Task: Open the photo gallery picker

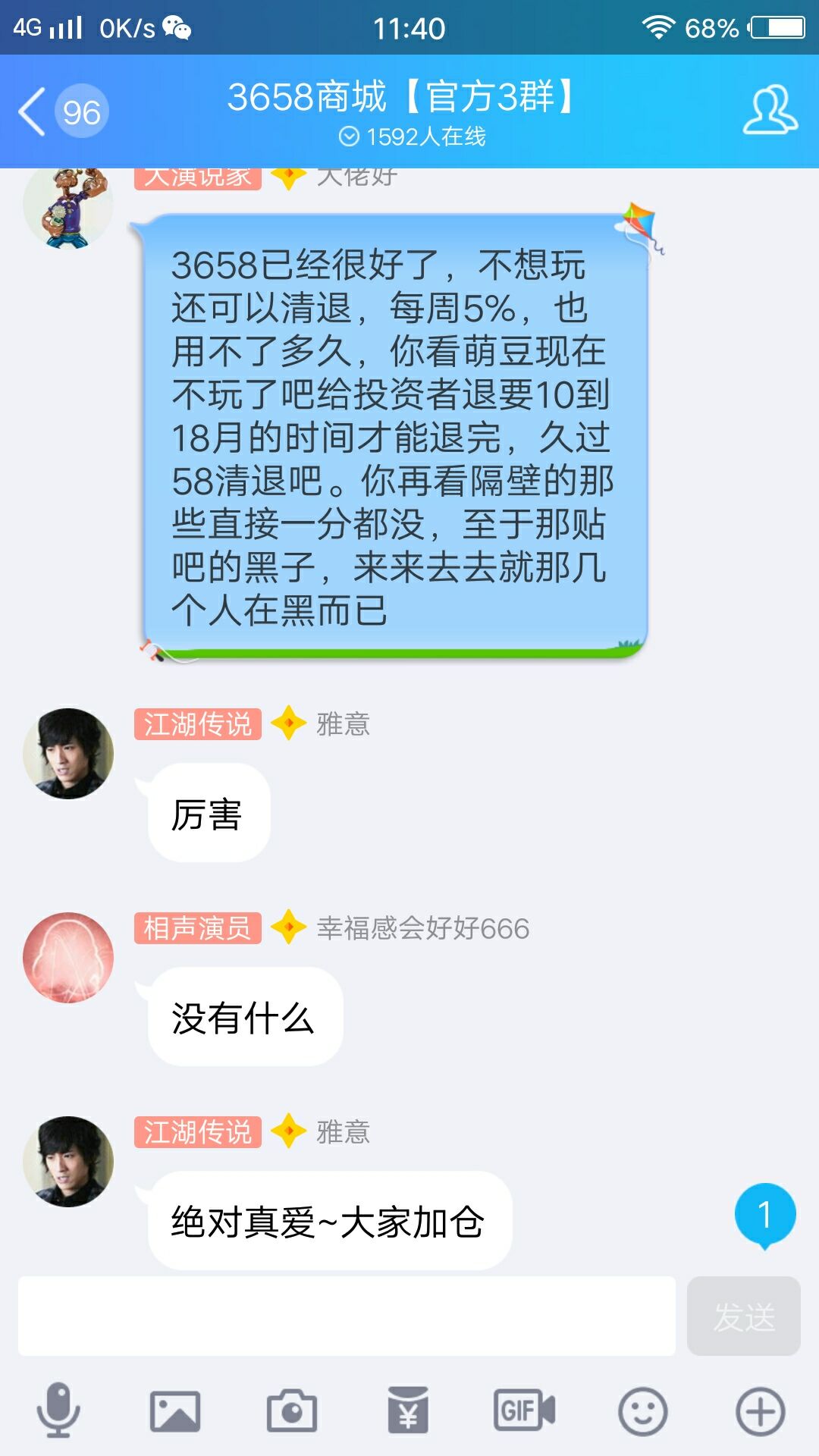Action: click(x=175, y=1410)
